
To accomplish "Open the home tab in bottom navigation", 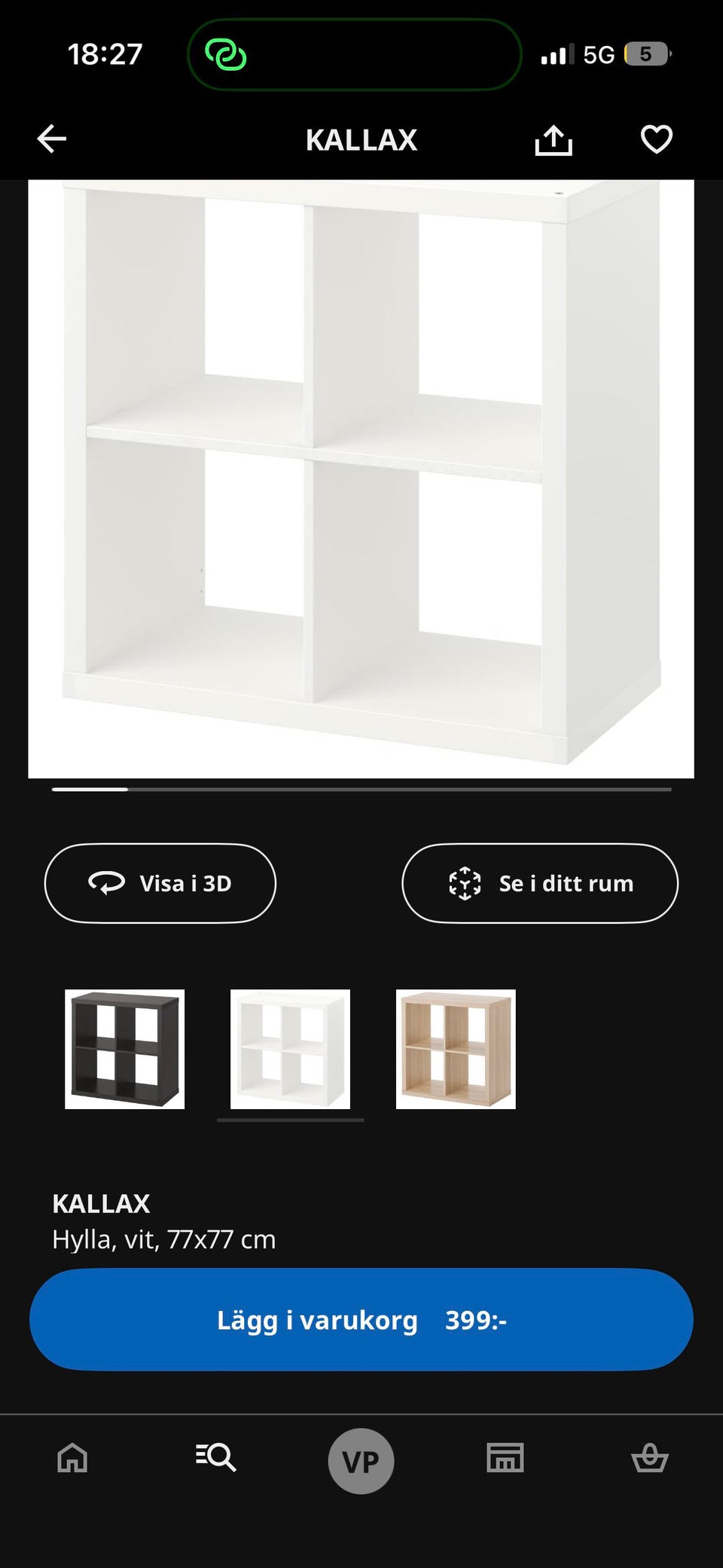I will point(71,1457).
